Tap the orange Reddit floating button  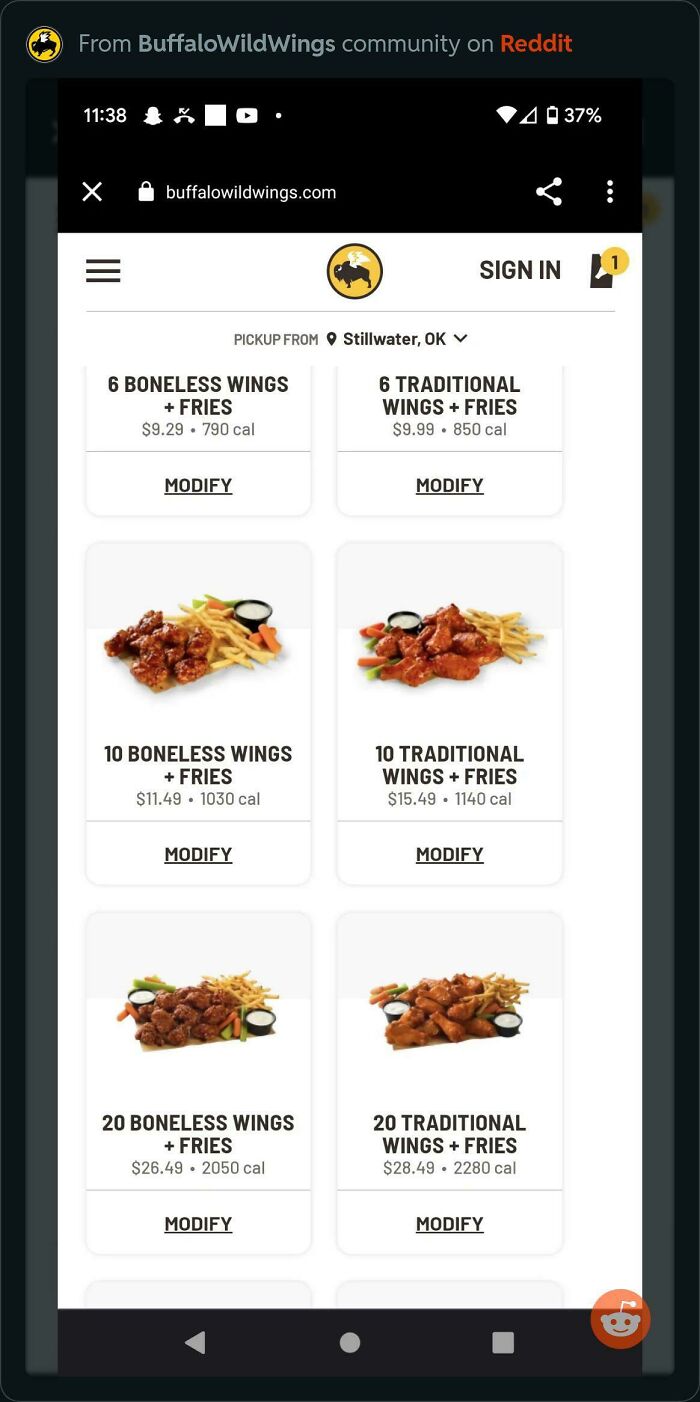coord(620,1319)
